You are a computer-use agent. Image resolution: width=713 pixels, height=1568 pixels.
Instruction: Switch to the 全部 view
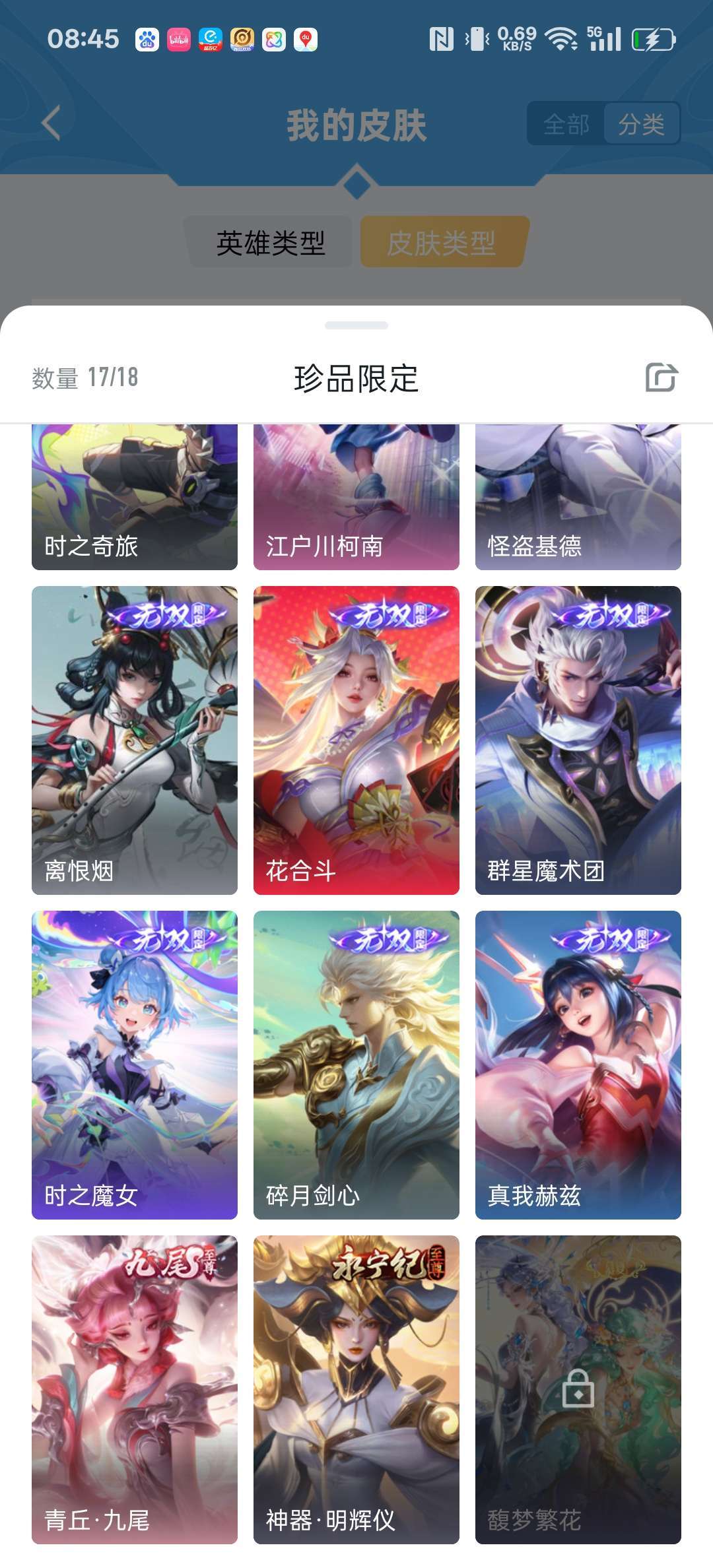(x=566, y=124)
